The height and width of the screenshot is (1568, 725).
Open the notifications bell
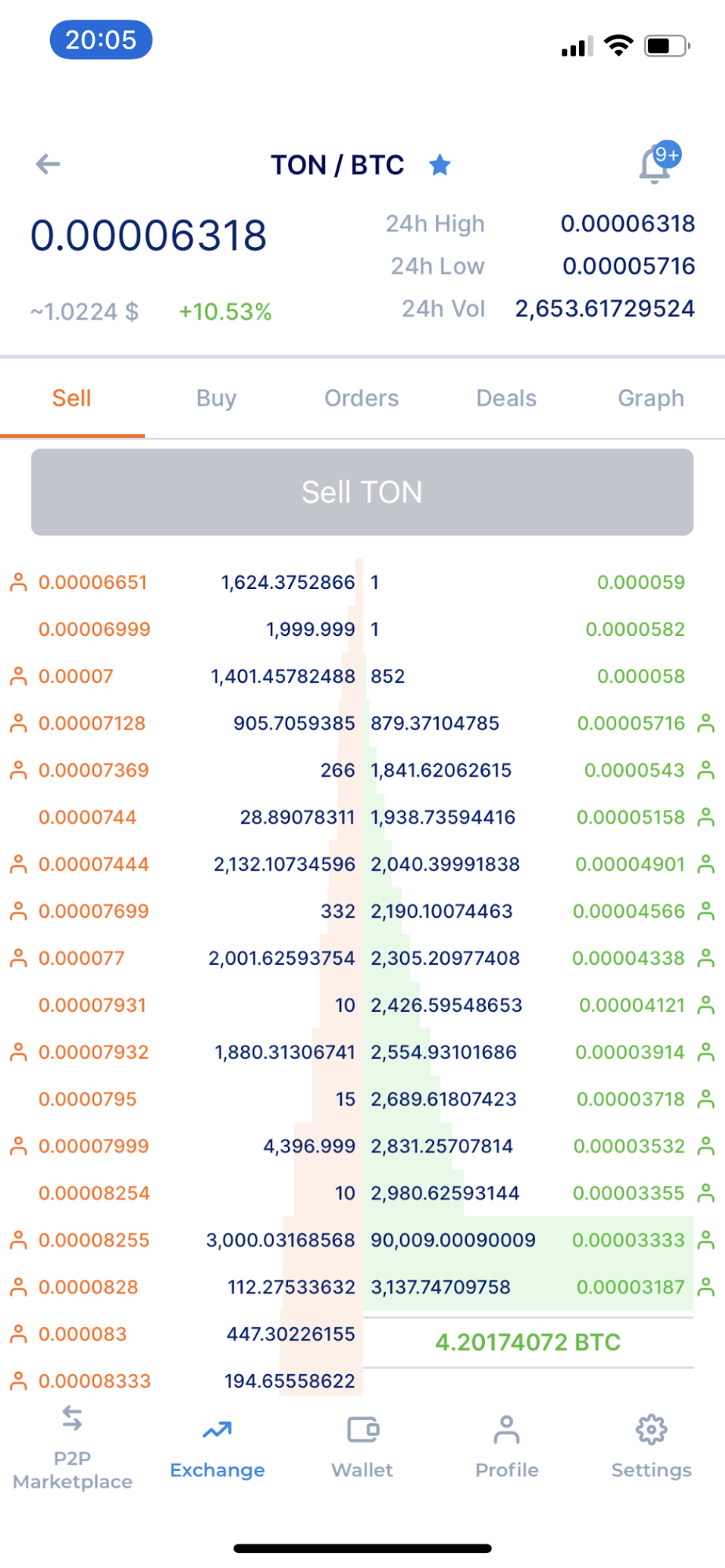click(654, 165)
